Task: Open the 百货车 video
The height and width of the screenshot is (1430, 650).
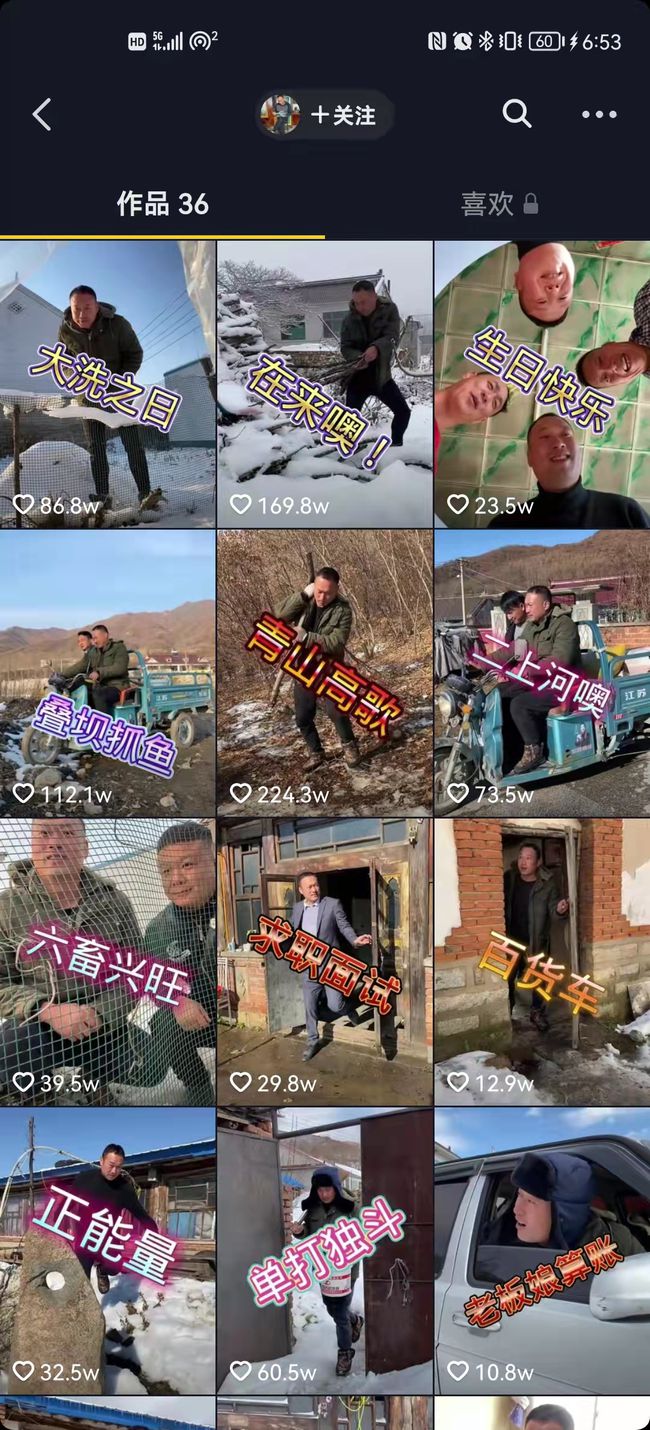Action: 542,962
